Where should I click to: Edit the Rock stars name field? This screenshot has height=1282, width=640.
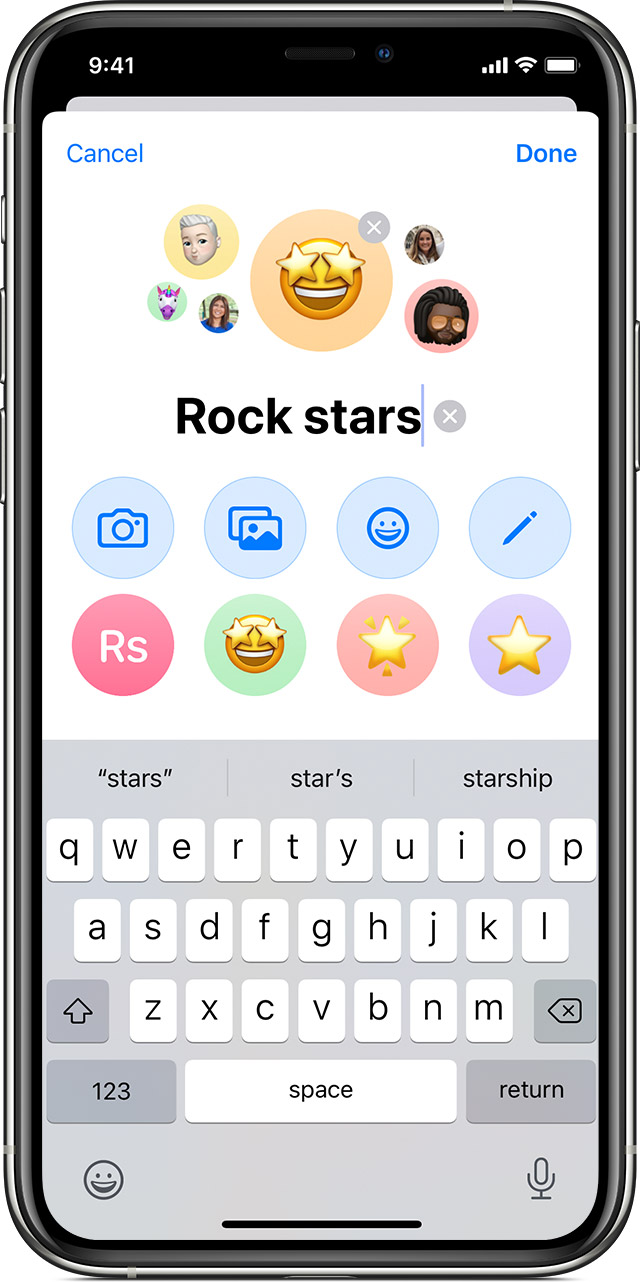tap(298, 416)
